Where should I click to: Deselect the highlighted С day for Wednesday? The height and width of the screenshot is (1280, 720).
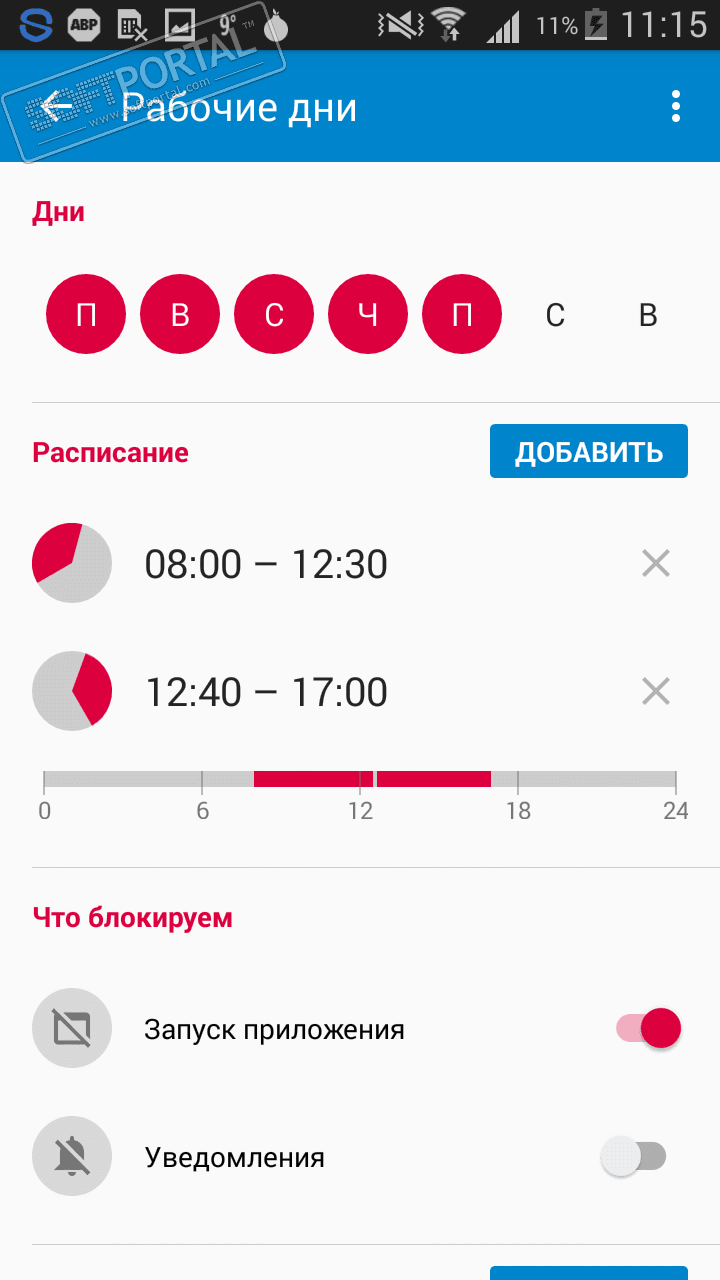pos(274,315)
